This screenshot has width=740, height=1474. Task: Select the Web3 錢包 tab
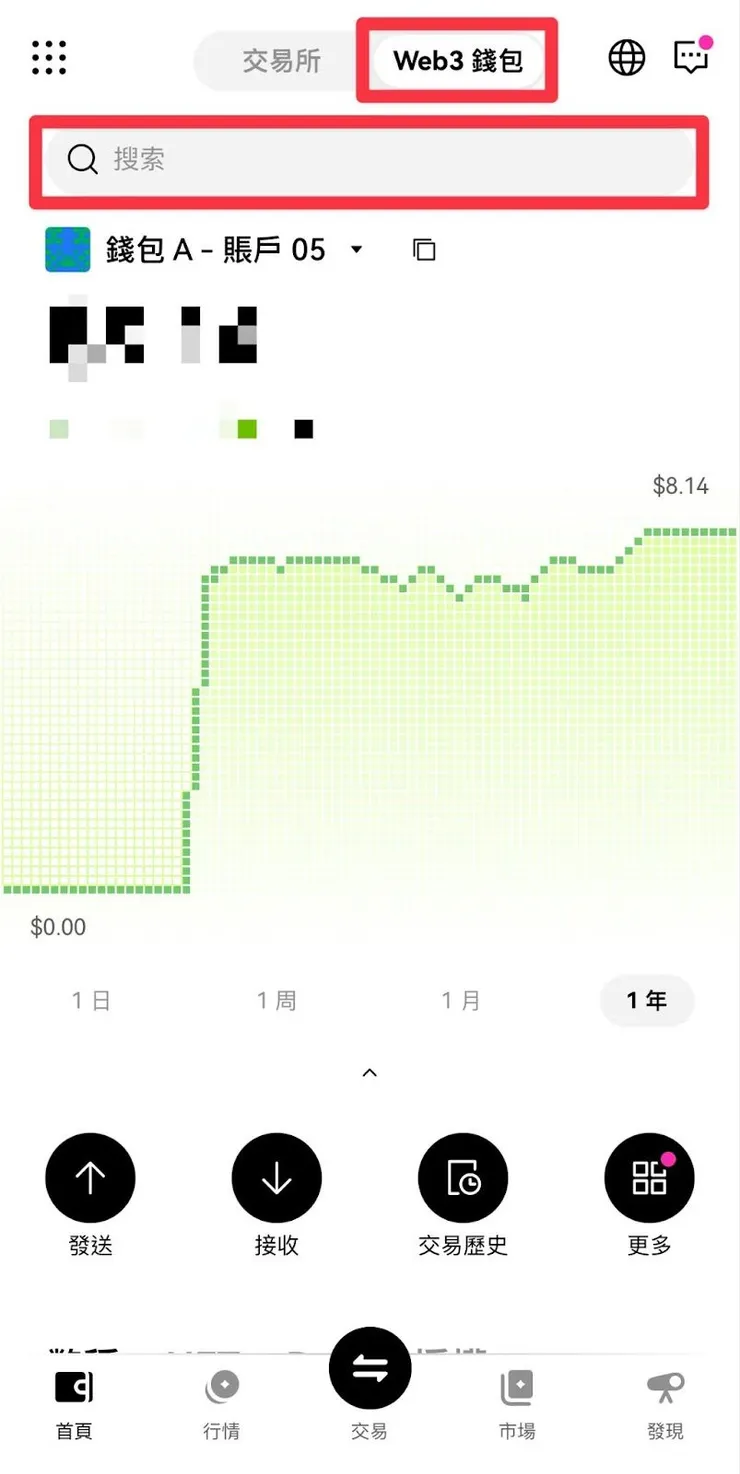458,60
